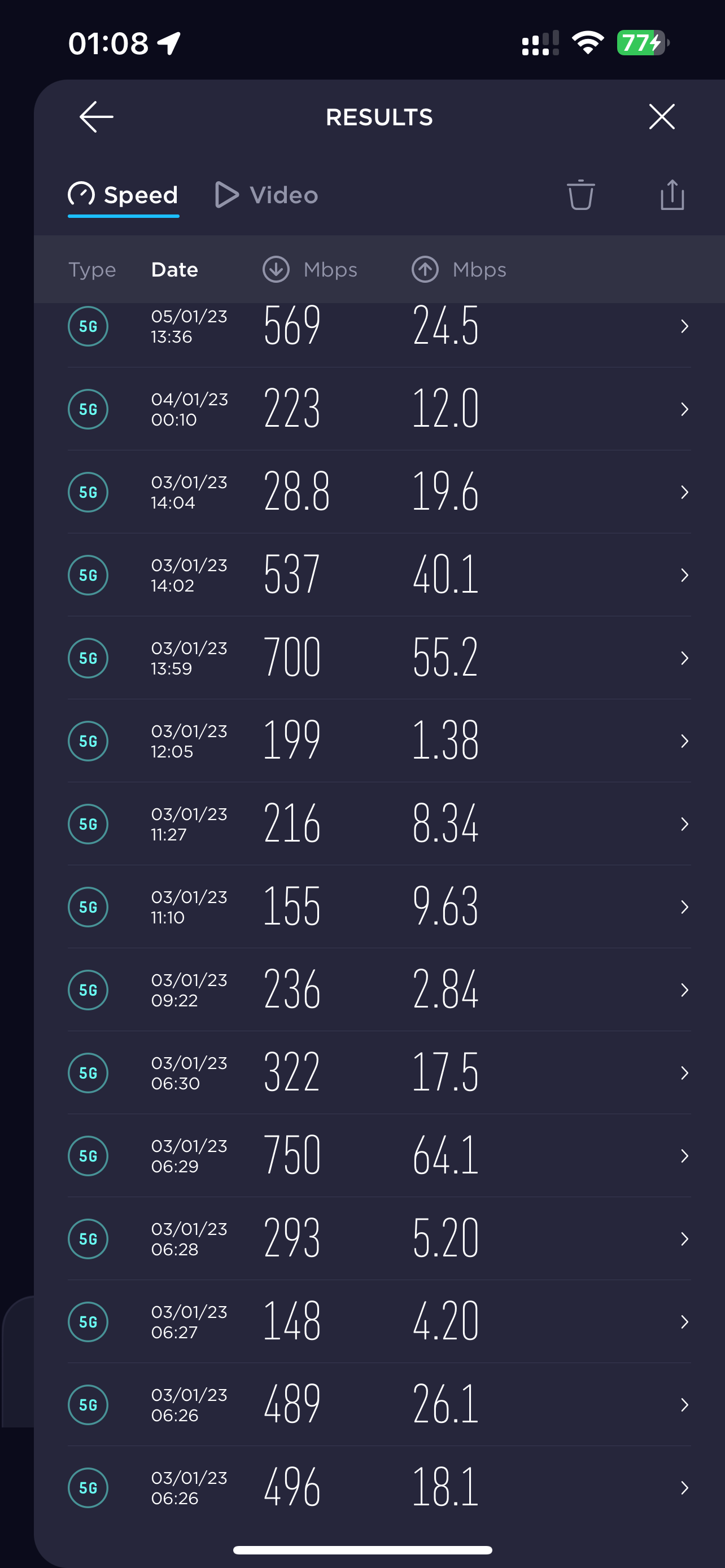The width and height of the screenshot is (725, 1568).
Task: Close the Results screen
Action: (x=662, y=117)
